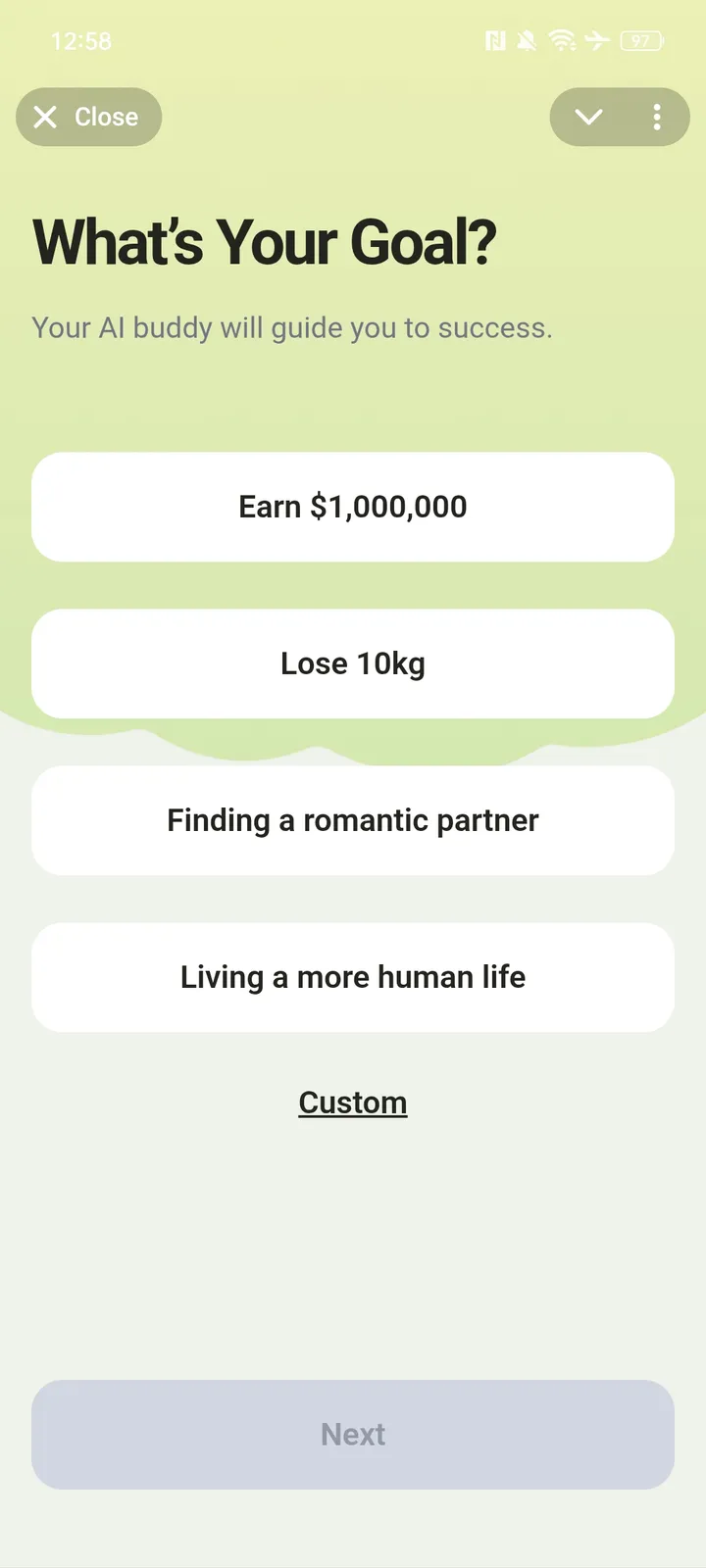Select the Earn $1,000,000 goal

click(x=353, y=507)
